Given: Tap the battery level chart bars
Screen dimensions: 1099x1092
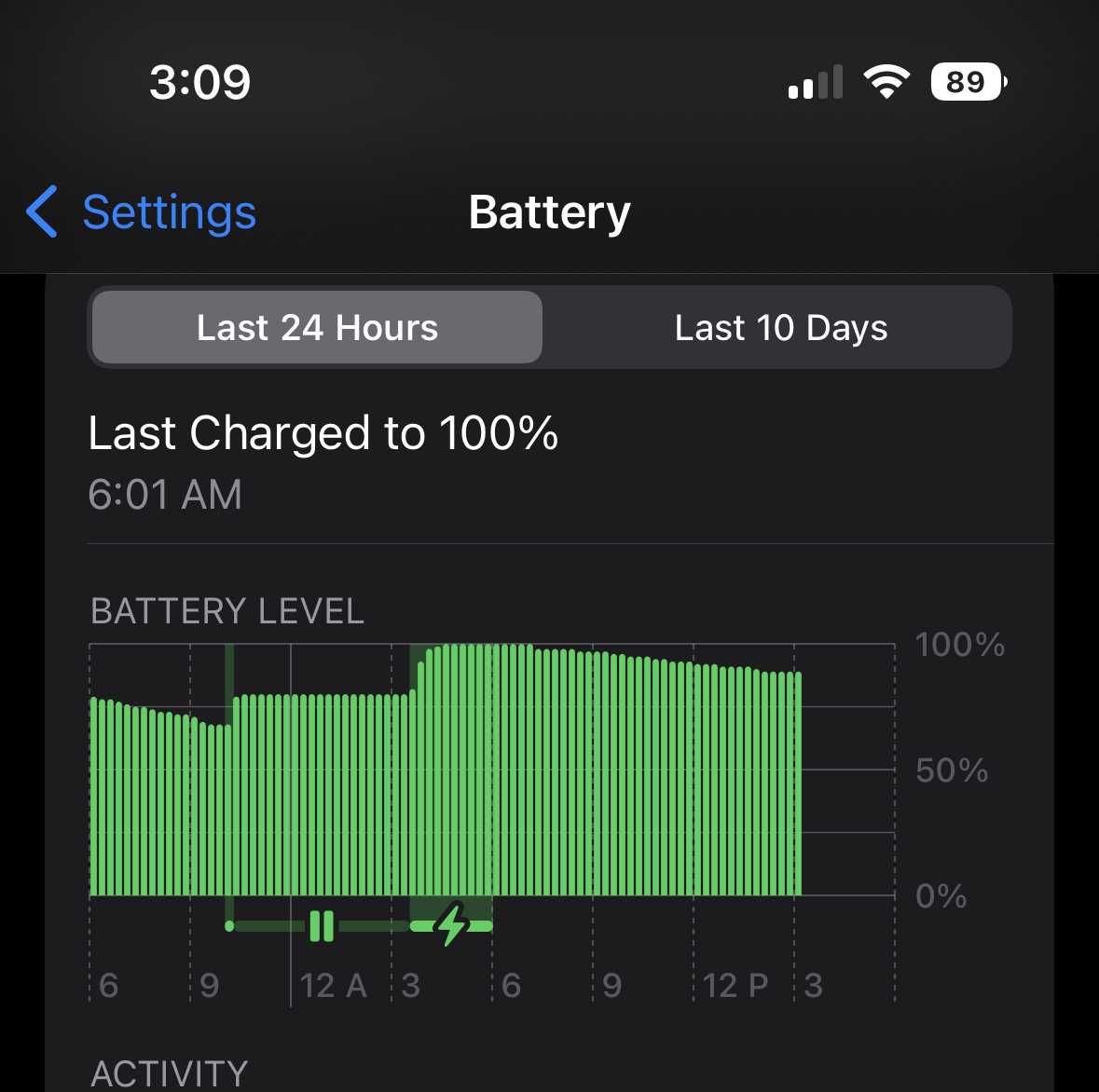Looking at the screenshot, I should [446, 769].
